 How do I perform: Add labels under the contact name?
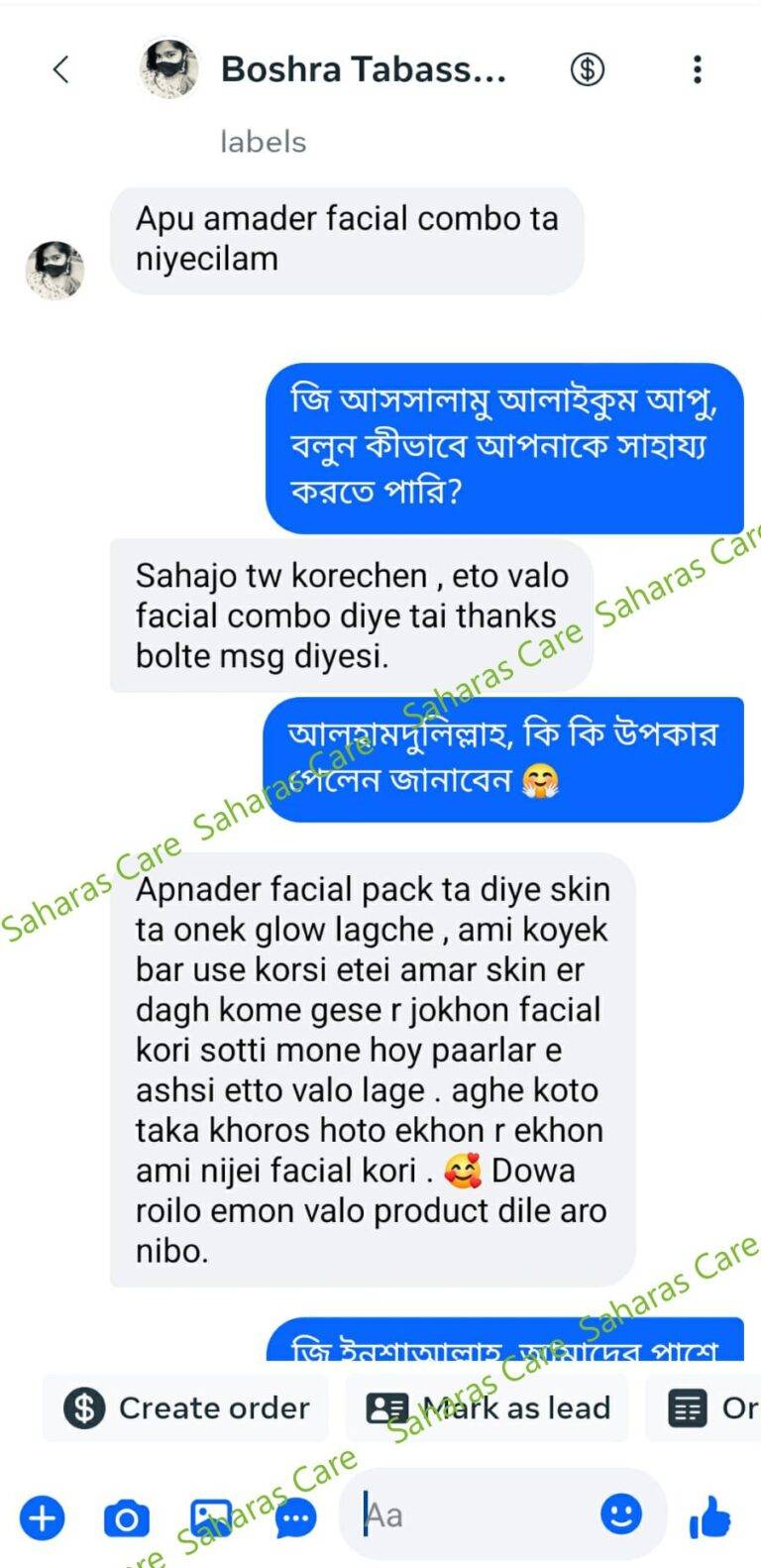point(263,142)
